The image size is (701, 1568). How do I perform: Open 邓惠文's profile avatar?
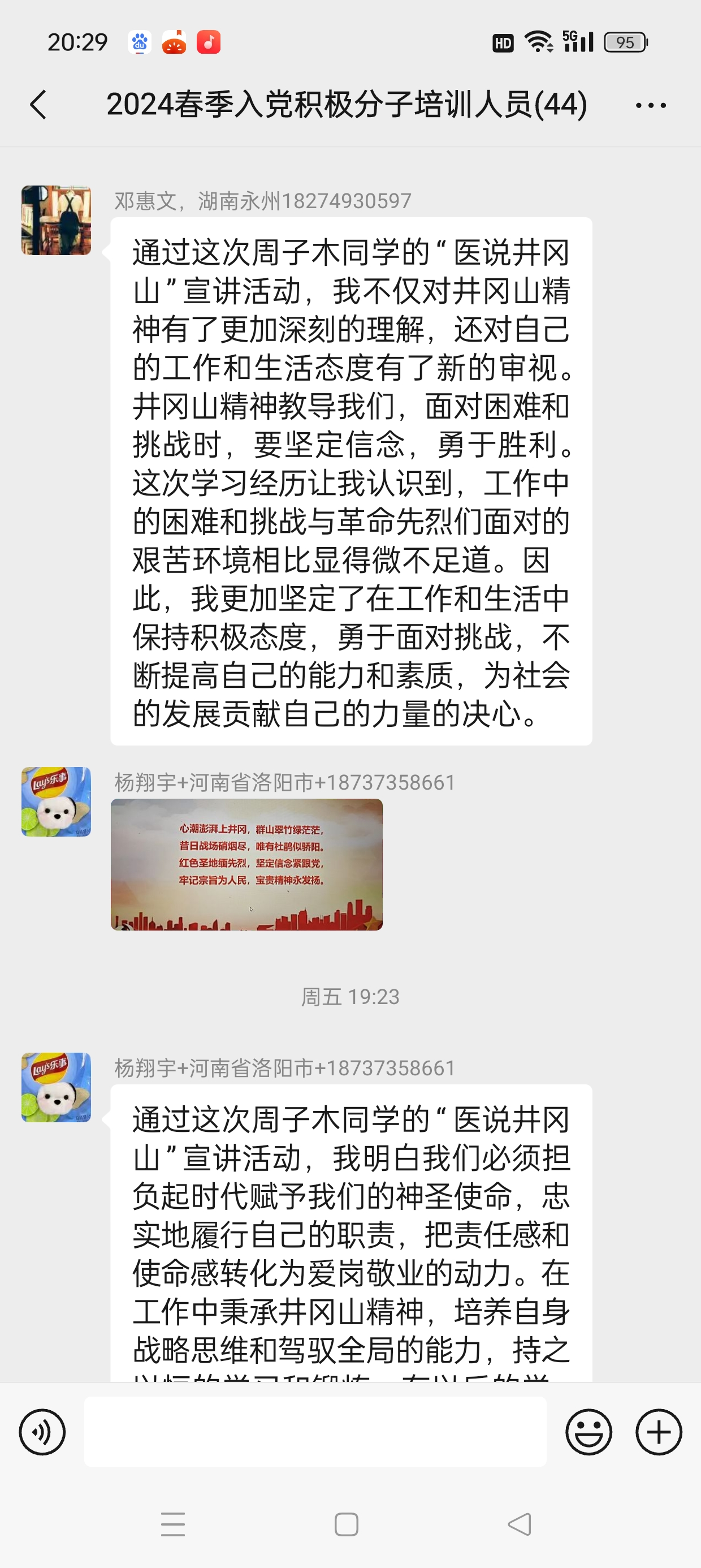(56, 221)
